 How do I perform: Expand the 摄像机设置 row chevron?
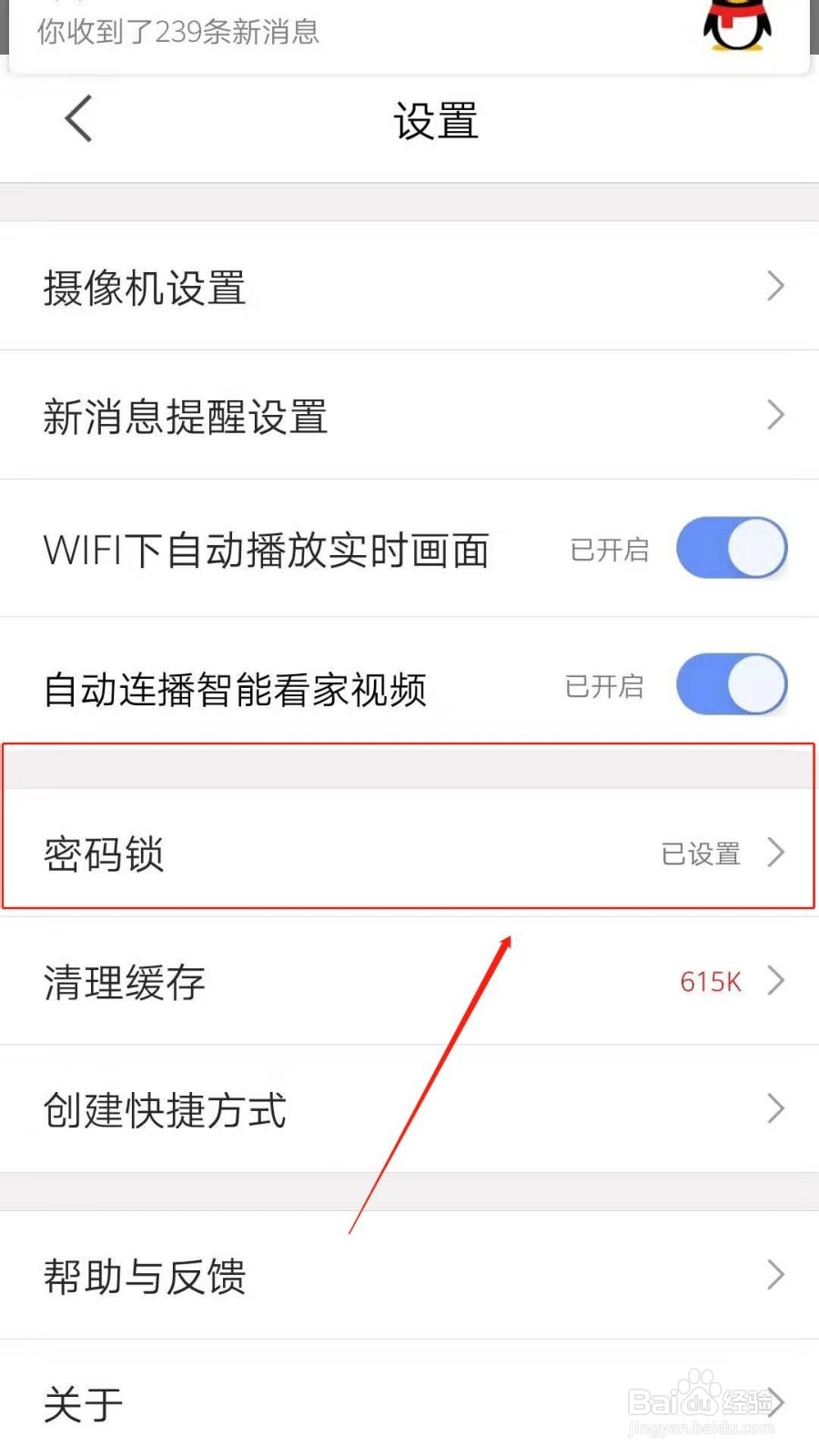tap(775, 287)
